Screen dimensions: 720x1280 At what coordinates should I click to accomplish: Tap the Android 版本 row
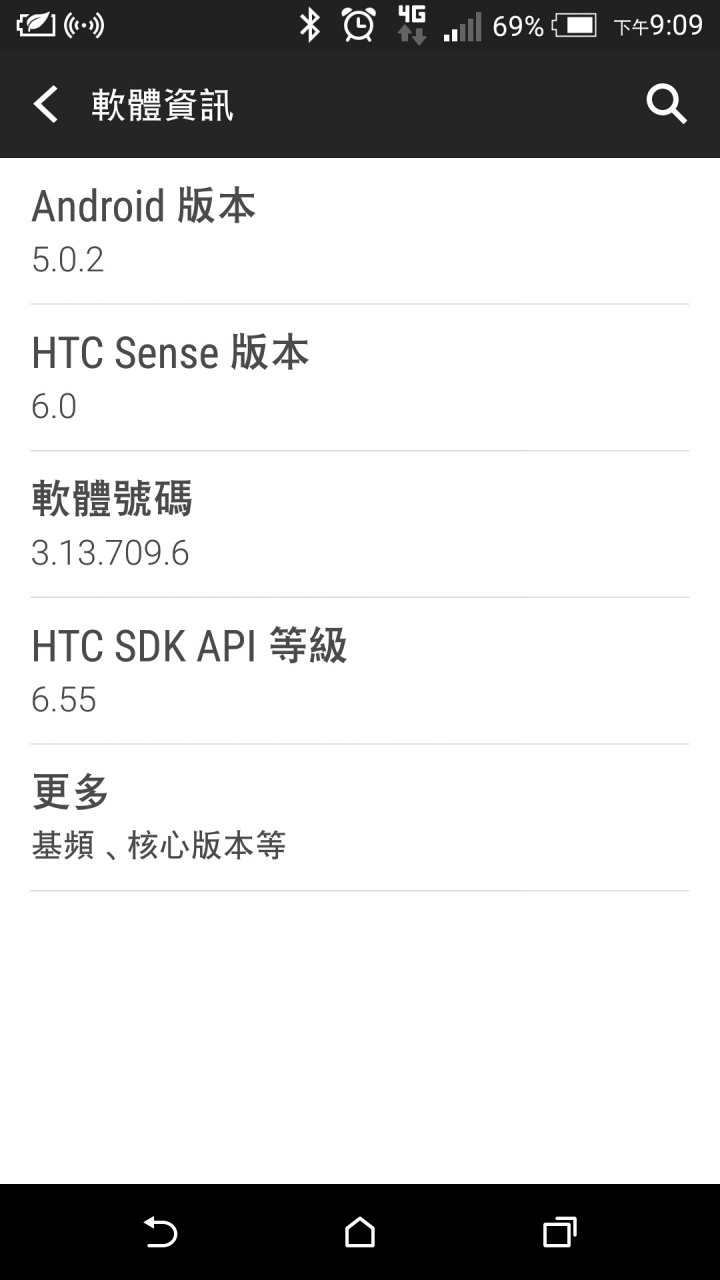(x=360, y=231)
